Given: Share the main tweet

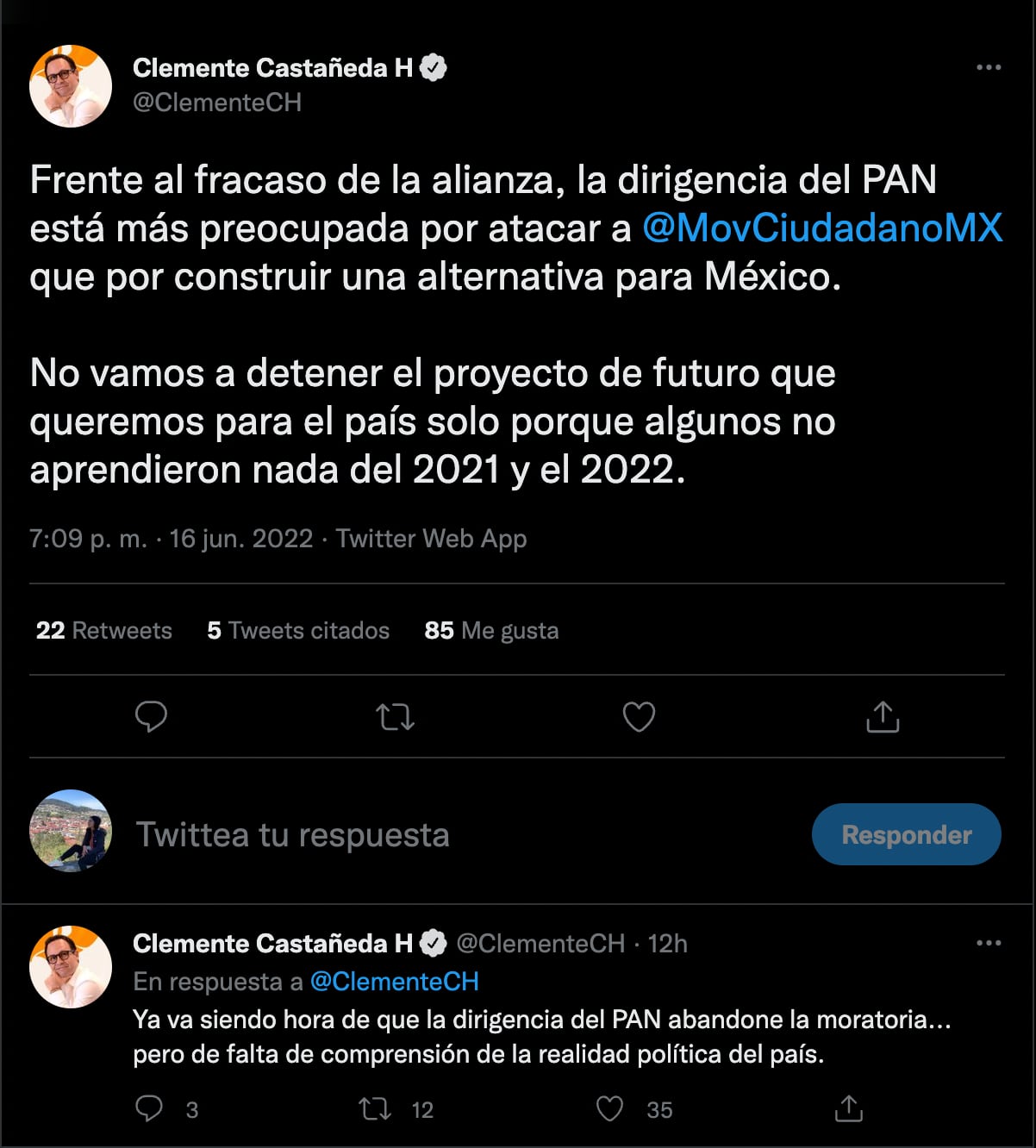Looking at the screenshot, I should tap(883, 716).
